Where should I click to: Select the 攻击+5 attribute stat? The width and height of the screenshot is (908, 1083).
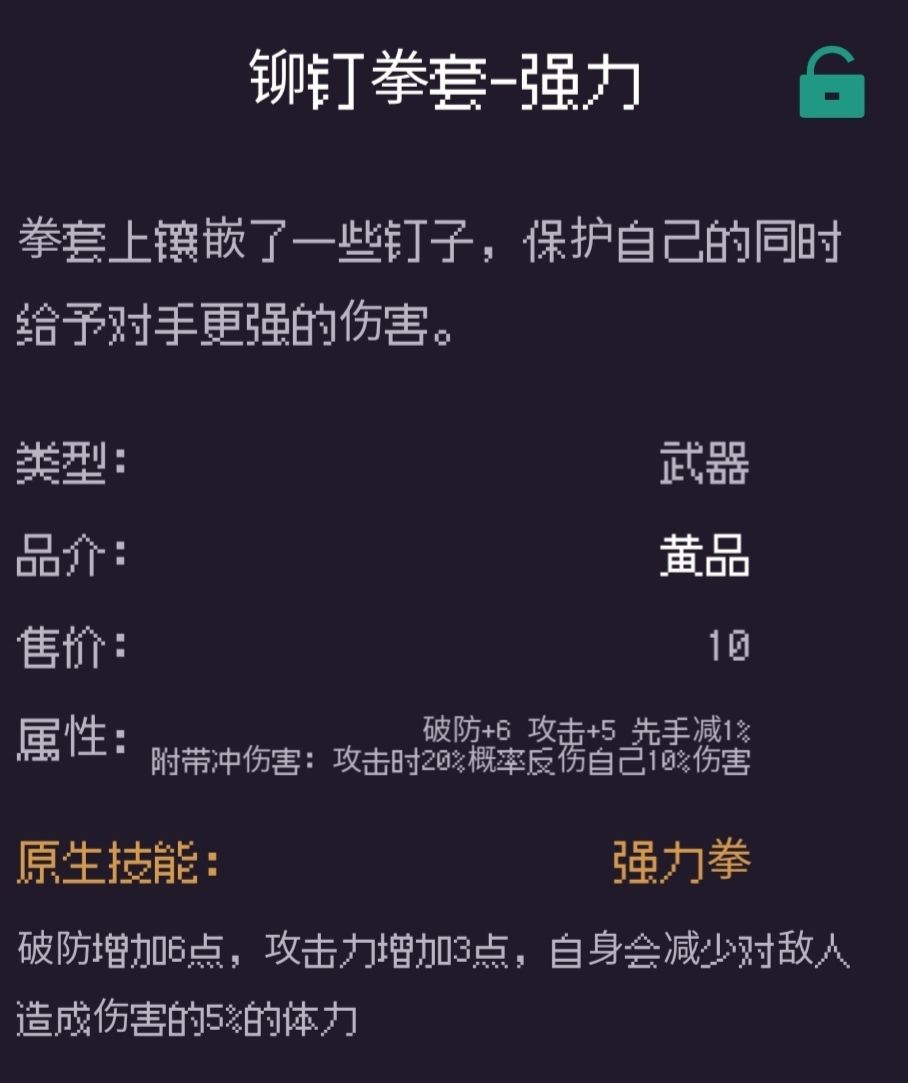pos(575,727)
